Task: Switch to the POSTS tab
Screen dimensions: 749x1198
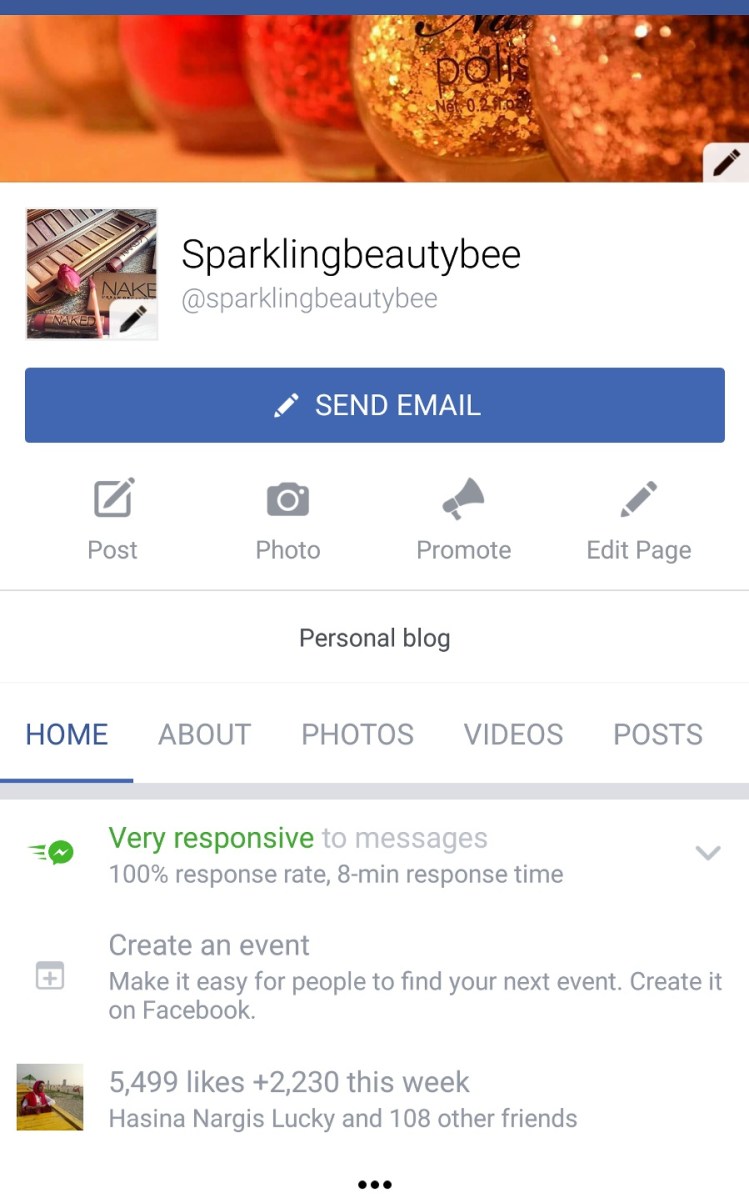Action: pyautogui.click(x=657, y=735)
